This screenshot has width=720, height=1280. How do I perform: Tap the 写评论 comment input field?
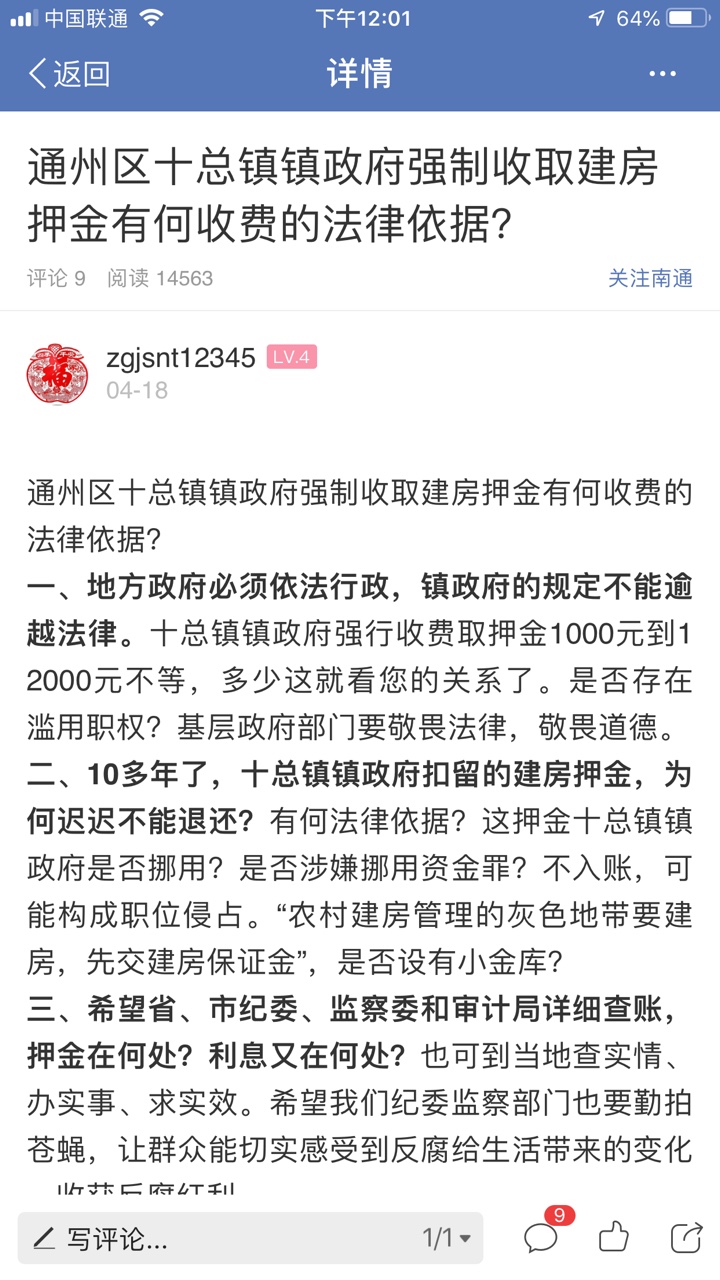200,1239
